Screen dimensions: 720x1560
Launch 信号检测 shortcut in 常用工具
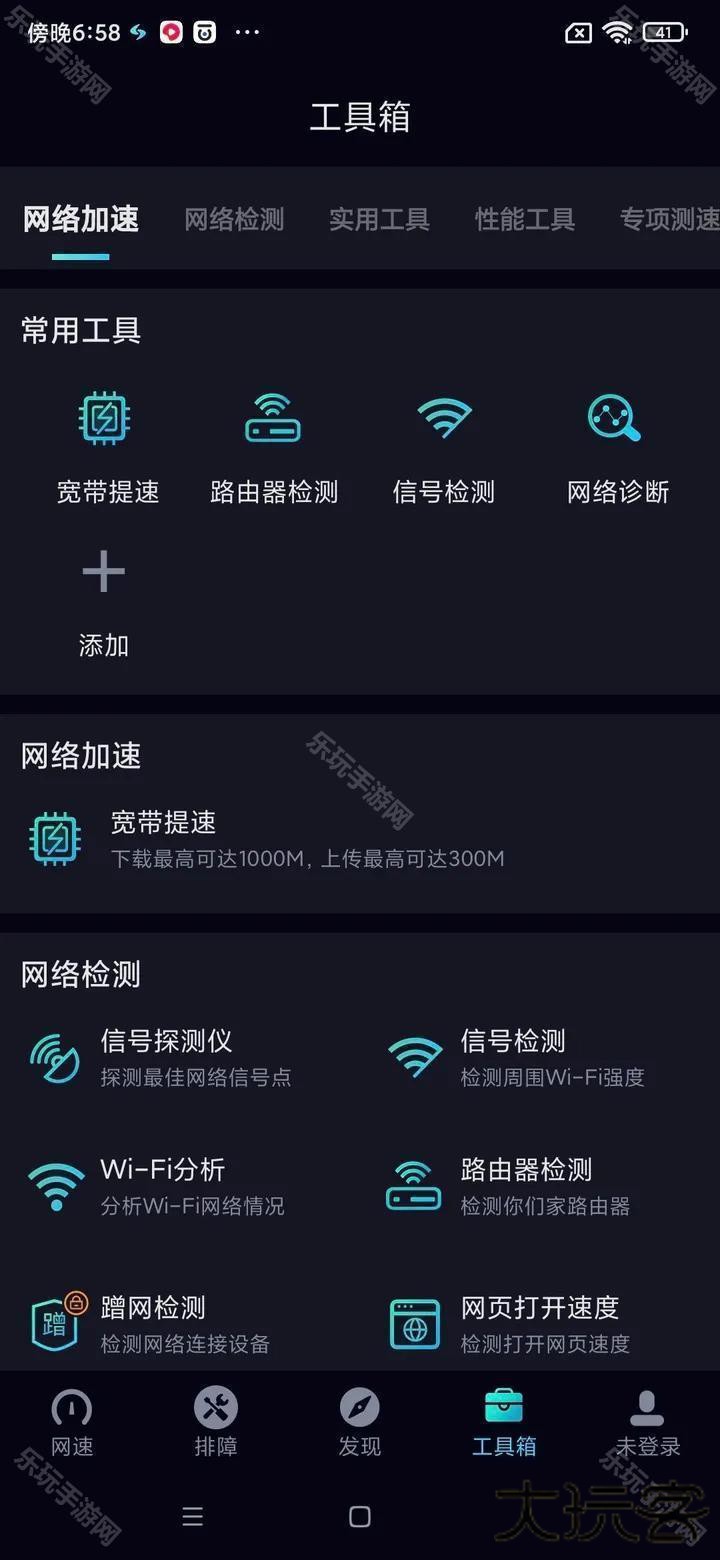[x=444, y=447]
